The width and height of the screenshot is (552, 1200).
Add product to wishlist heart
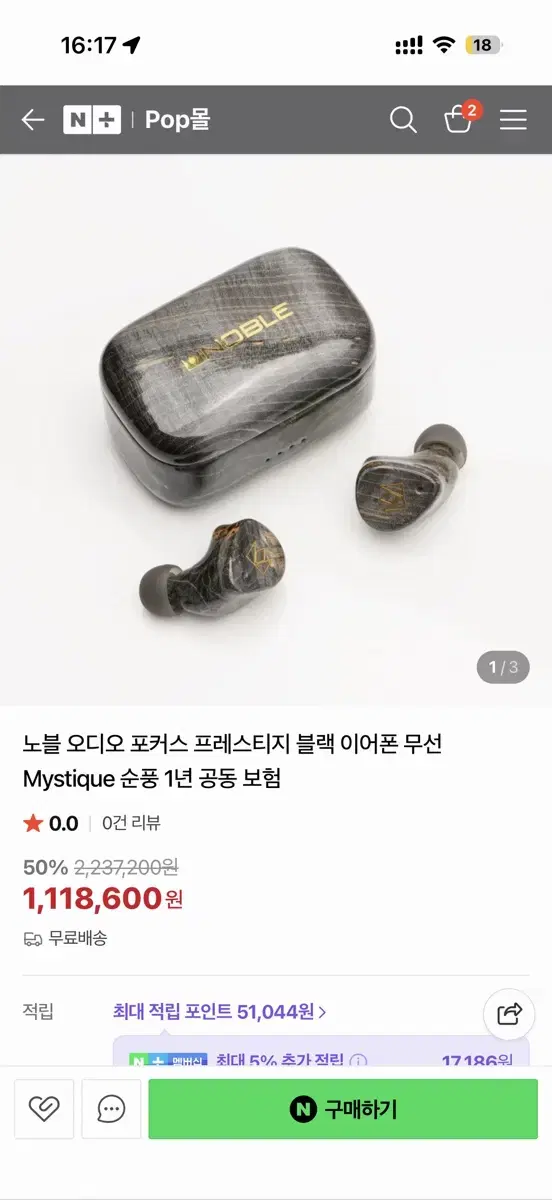pos(44,1109)
